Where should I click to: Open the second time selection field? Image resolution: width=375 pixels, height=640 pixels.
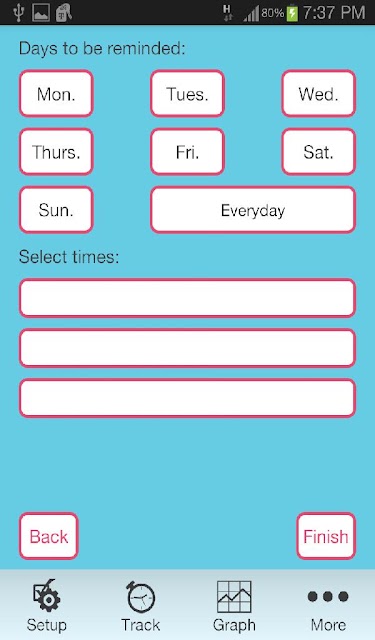187,348
